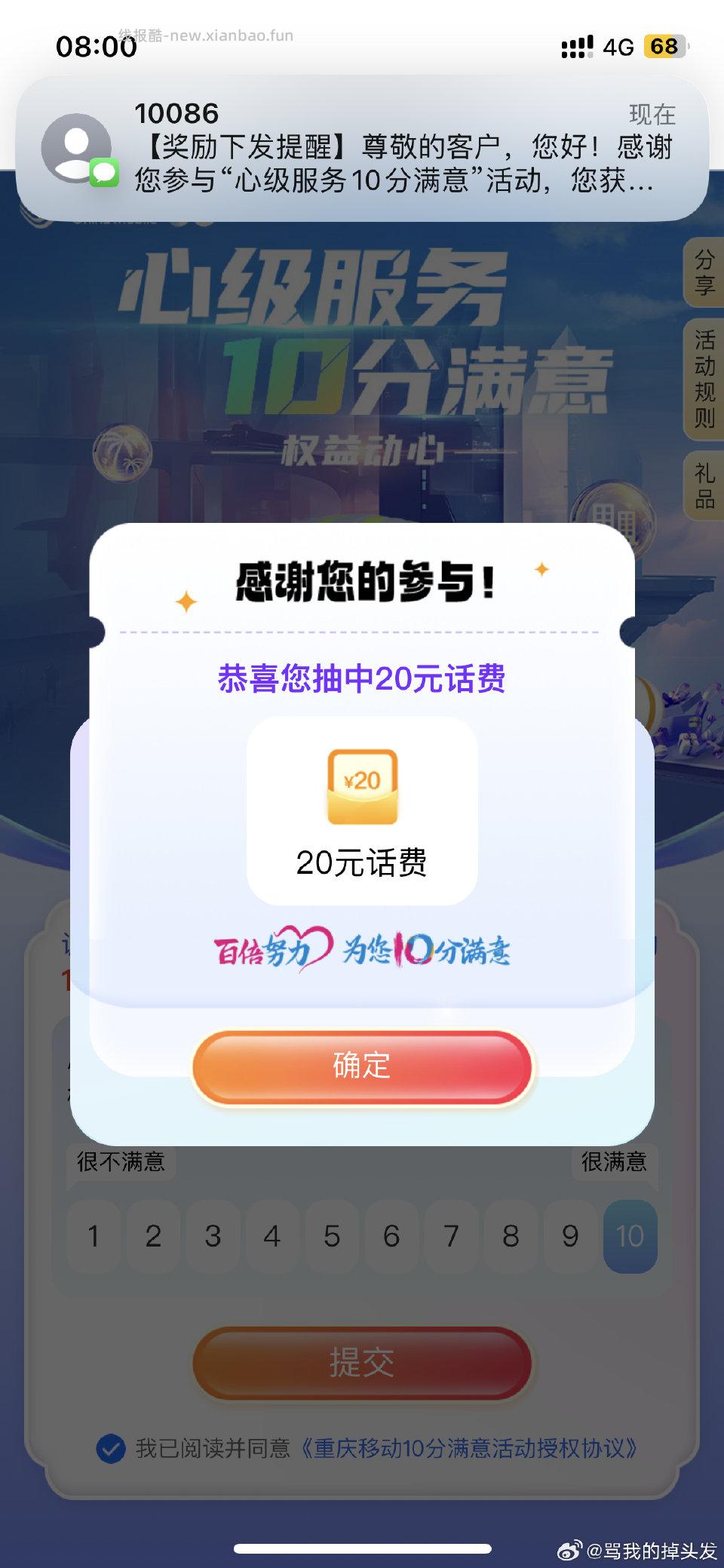Tap the 4G network indicator
The height and width of the screenshot is (1568, 724).
click(620, 47)
